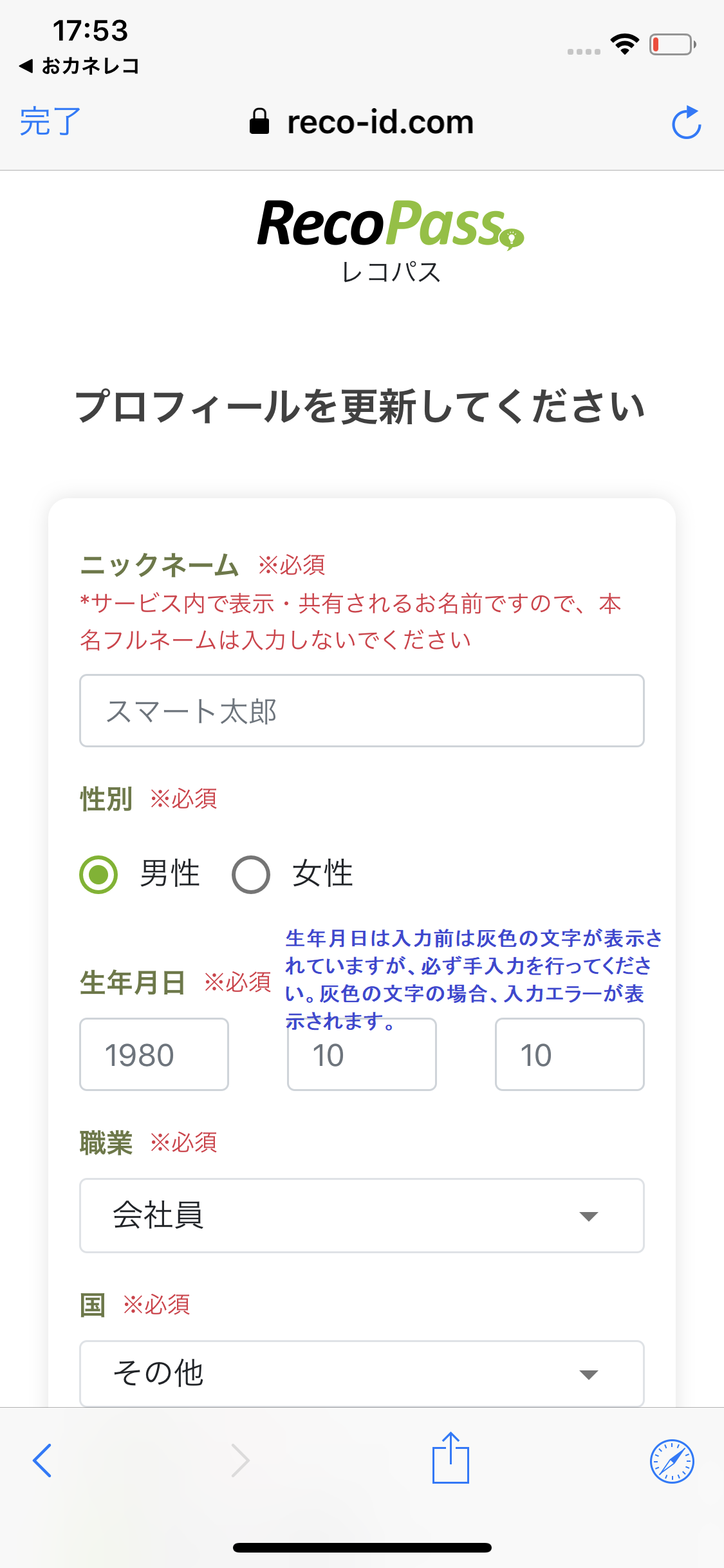The height and width of the screenshot is (1568, 724).
Task: Select the 女性 radio button
Action: coord(251,874)
